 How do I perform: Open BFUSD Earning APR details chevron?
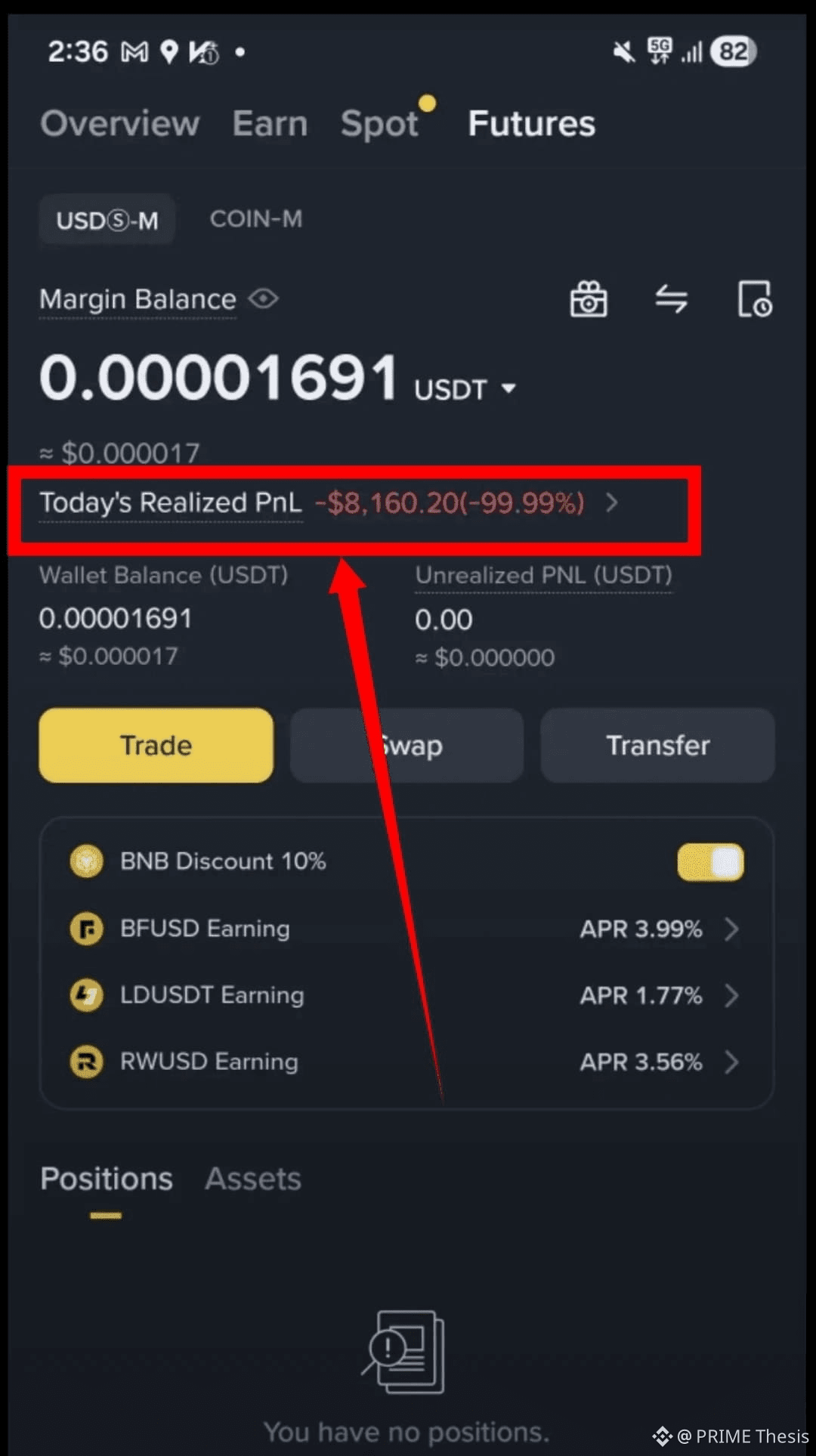[x=731, y=929]
